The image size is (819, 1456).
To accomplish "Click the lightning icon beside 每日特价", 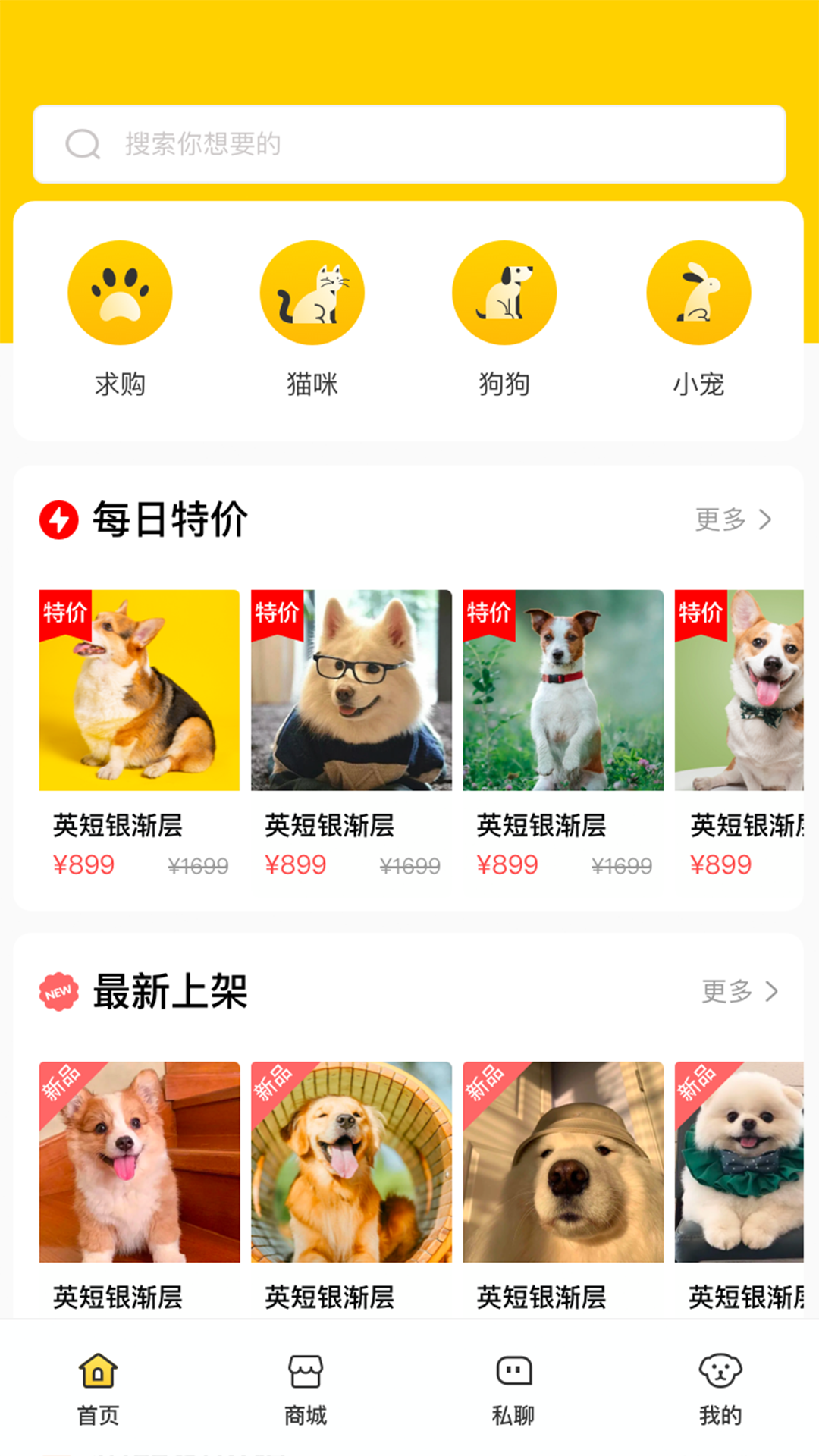I will coord(61,520).
